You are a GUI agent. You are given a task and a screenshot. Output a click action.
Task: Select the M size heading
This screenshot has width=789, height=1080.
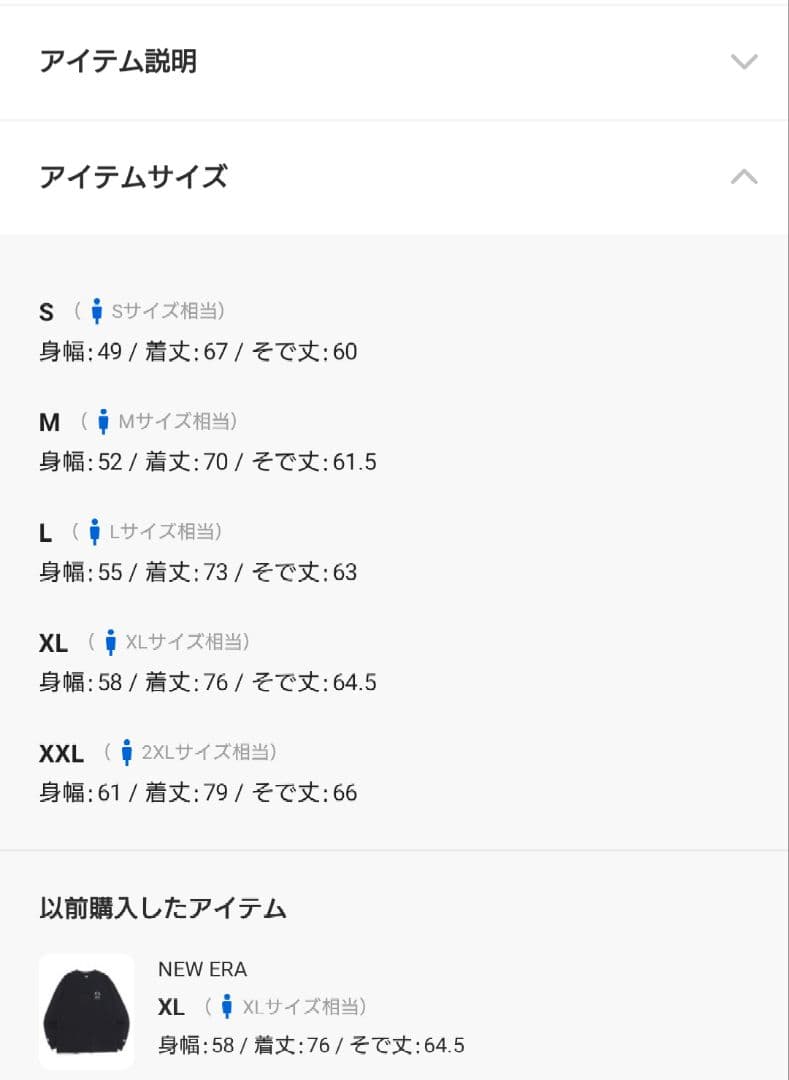coord(47,422)
